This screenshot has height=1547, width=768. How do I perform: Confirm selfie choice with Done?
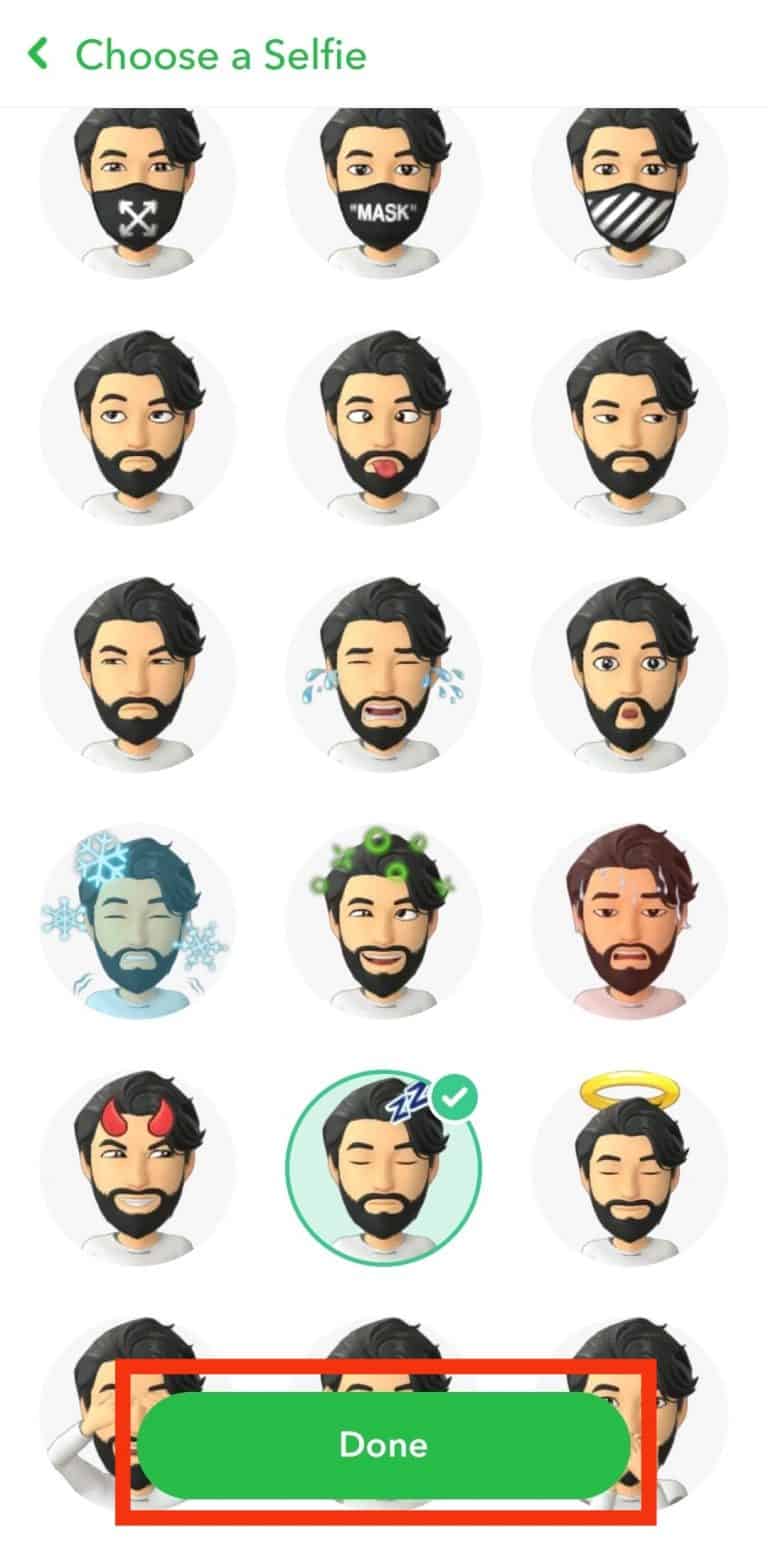click(x=382, y=1444)
